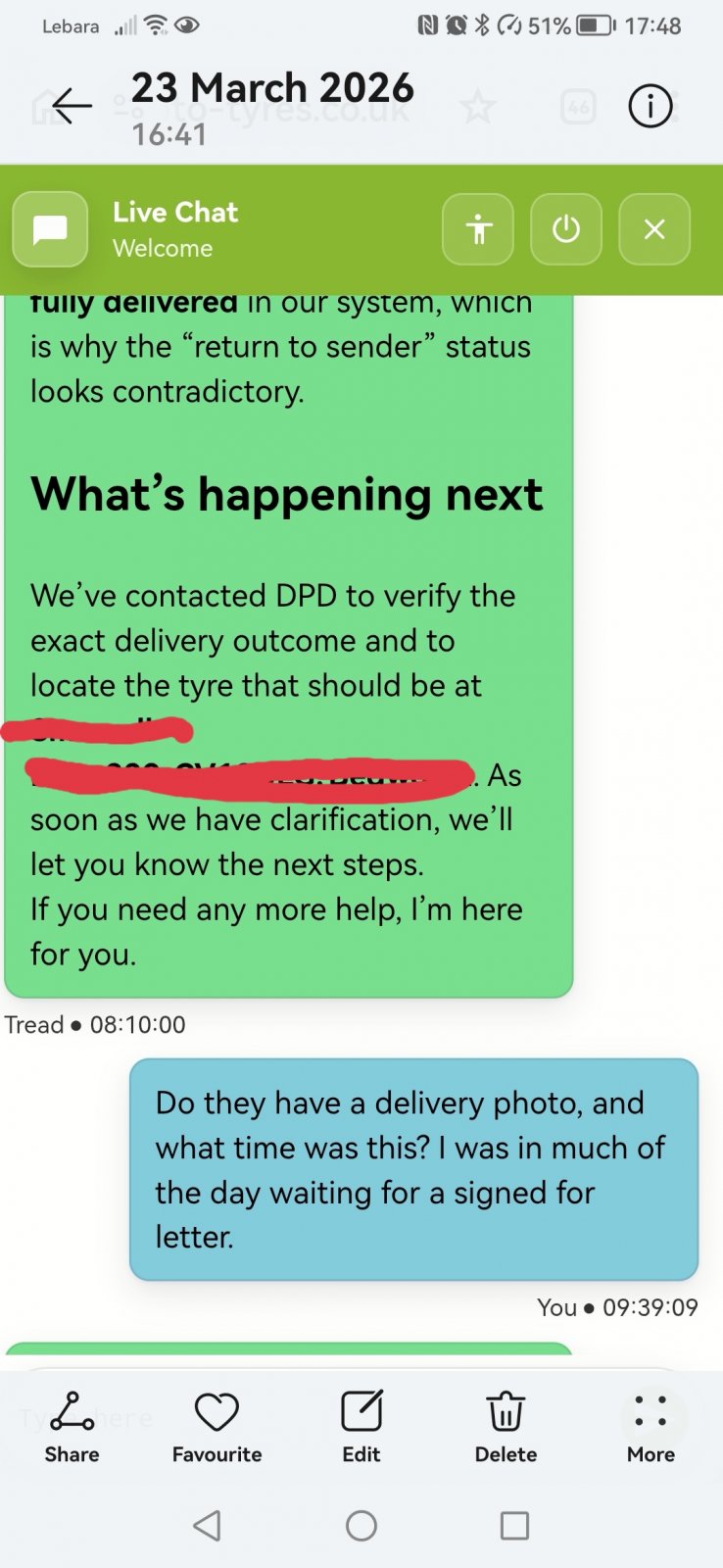Open recent apps
The width and height of the screenshot is (723, 1568).
(514, 1525)
